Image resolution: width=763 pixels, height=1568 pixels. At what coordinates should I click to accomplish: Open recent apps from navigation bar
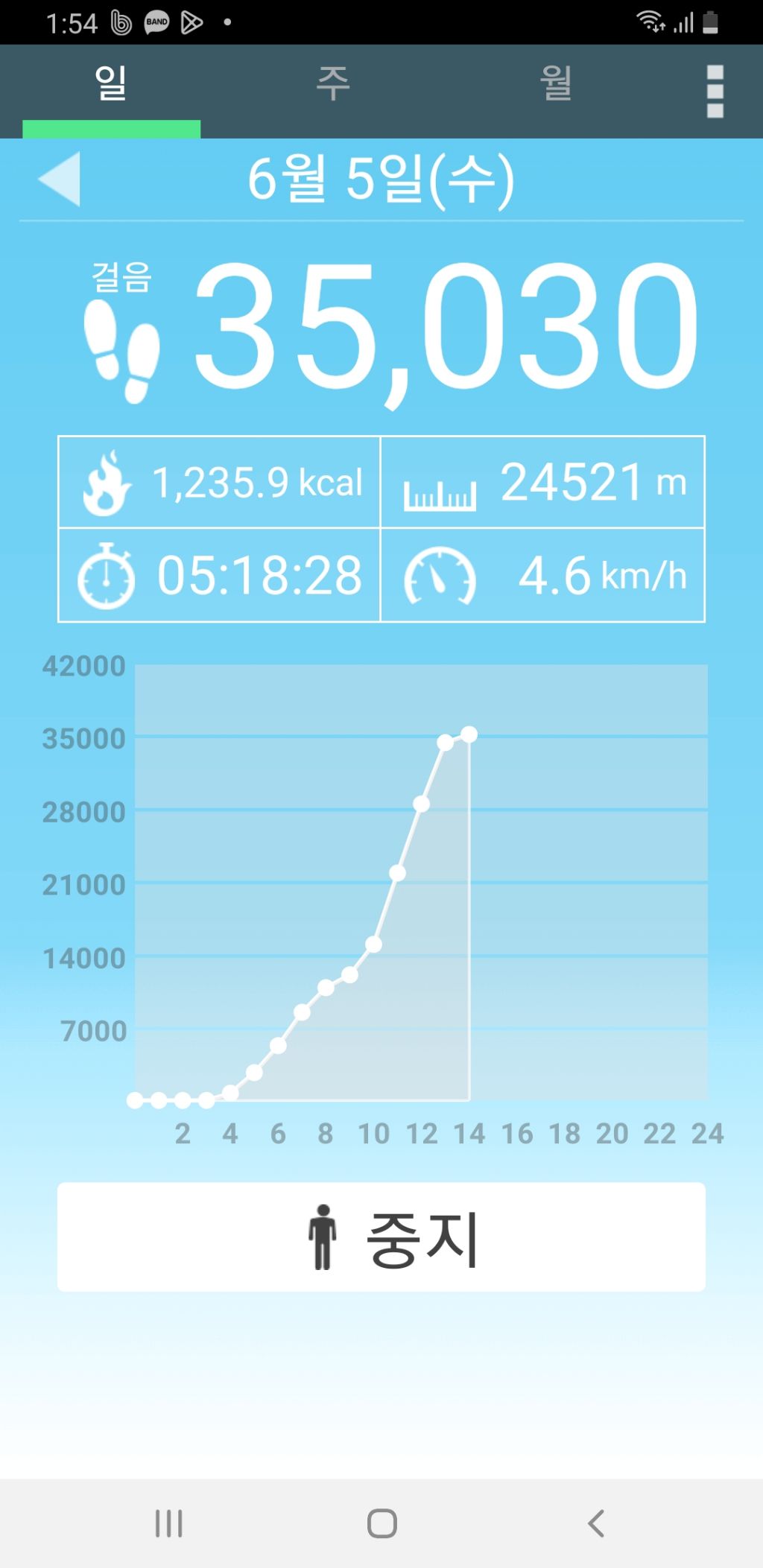click(169, 1523)
